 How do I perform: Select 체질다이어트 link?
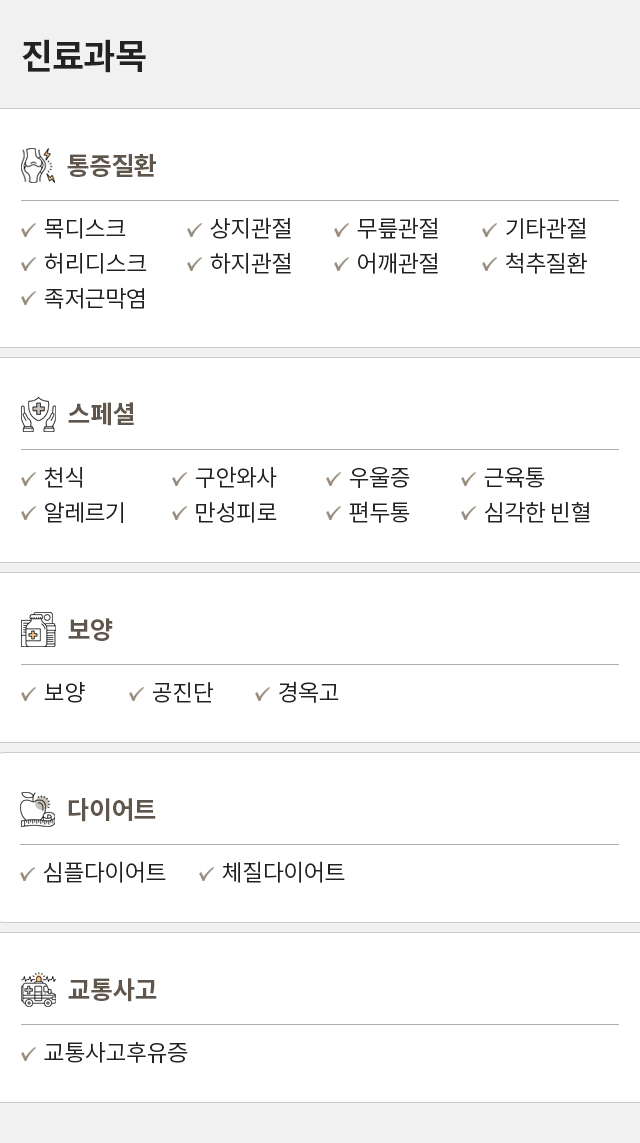[283, 872]
